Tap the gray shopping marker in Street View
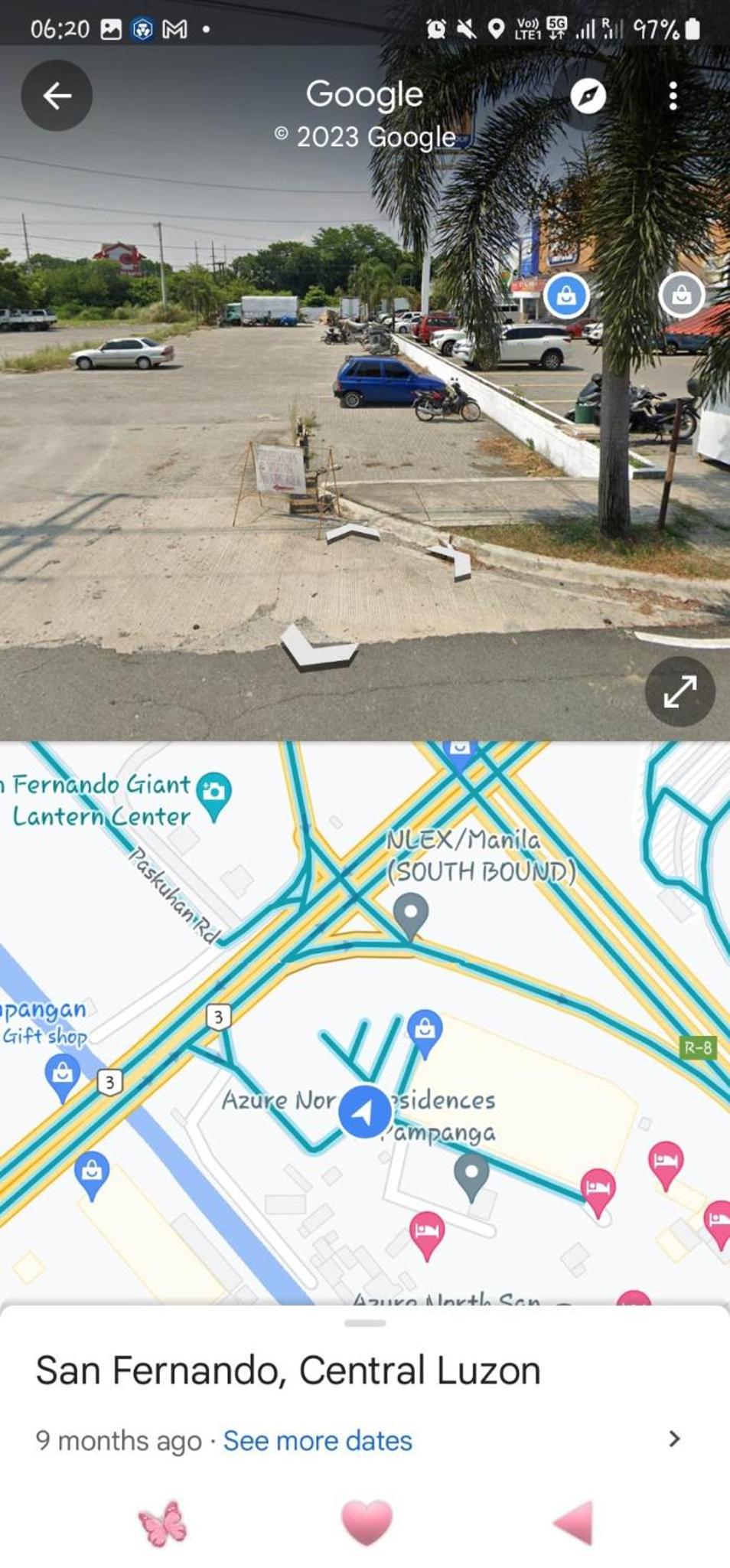 (681, 295)
